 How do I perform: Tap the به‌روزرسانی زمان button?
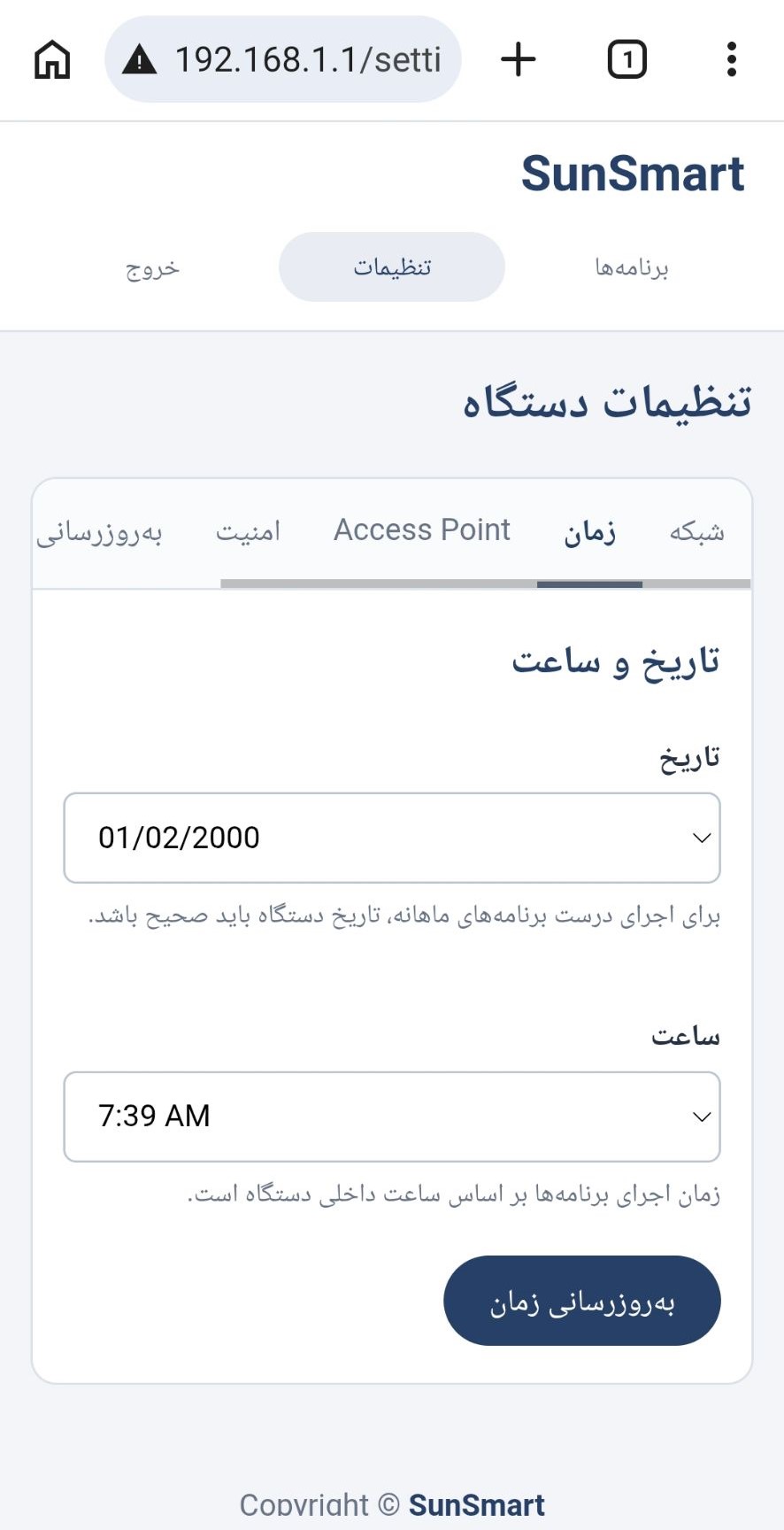[582, 1301]
